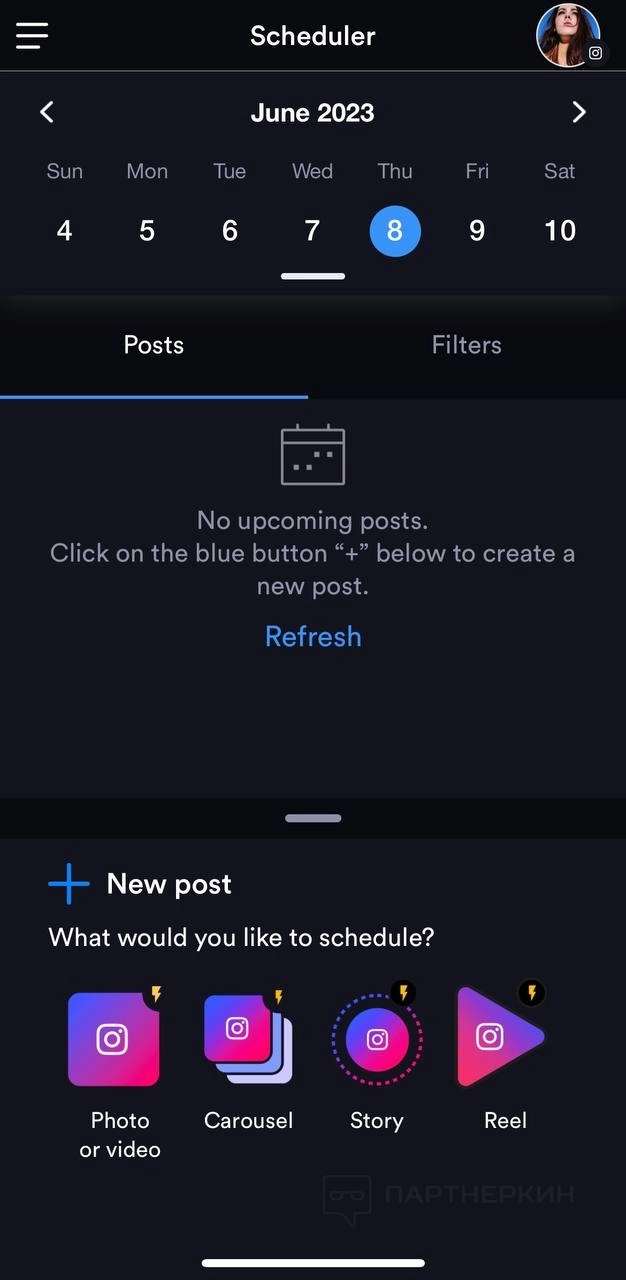Go to the previous week

(47, 112)
